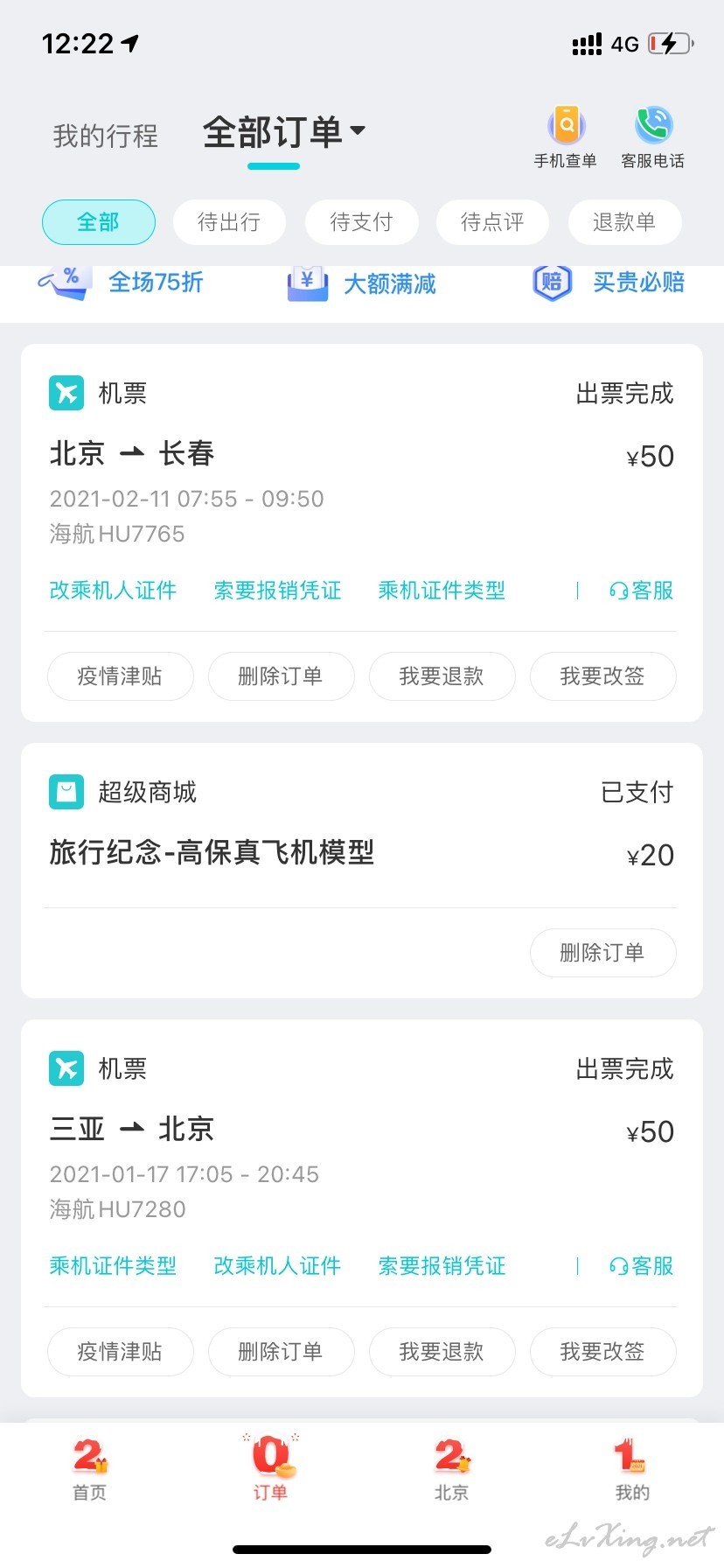Show 待点评 orders
Viewport: 724px width, 1568px height.
492,222
